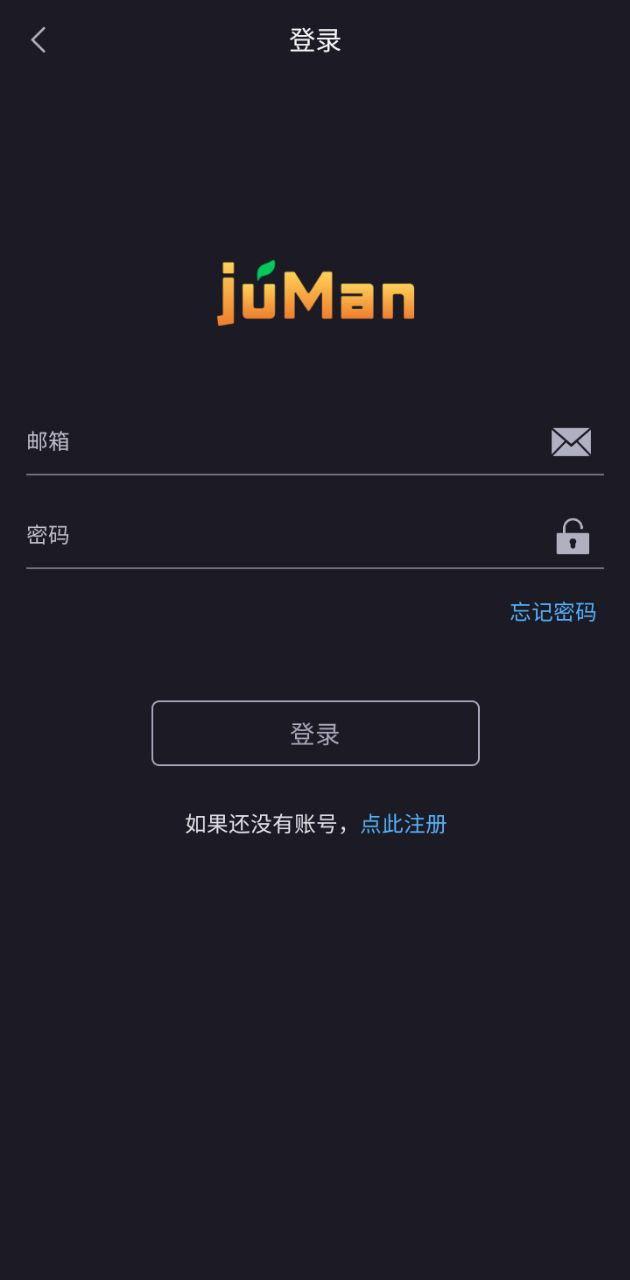
Task: Focus the 邮箱 email input field
Action: [280, 442]
